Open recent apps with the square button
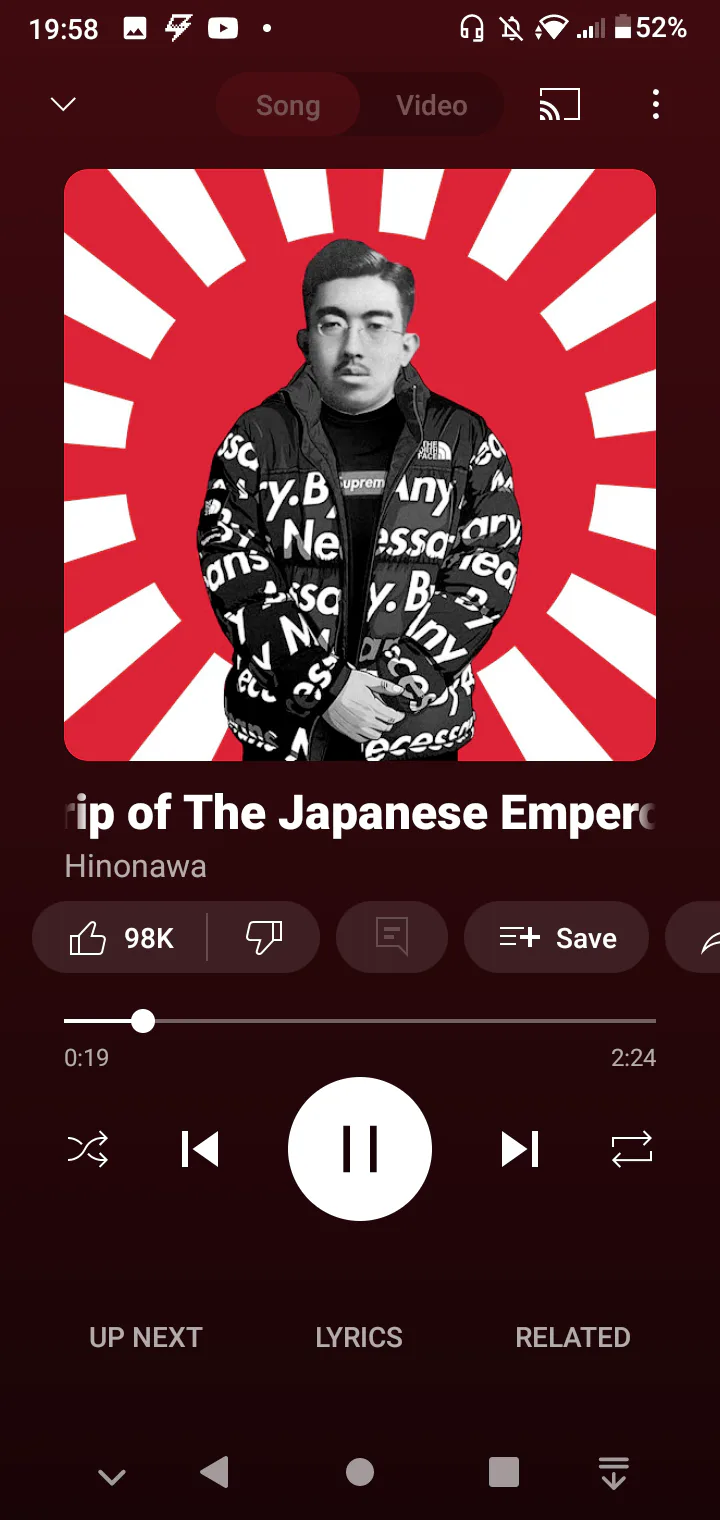720x1520 pixels. pos(504,1472)
